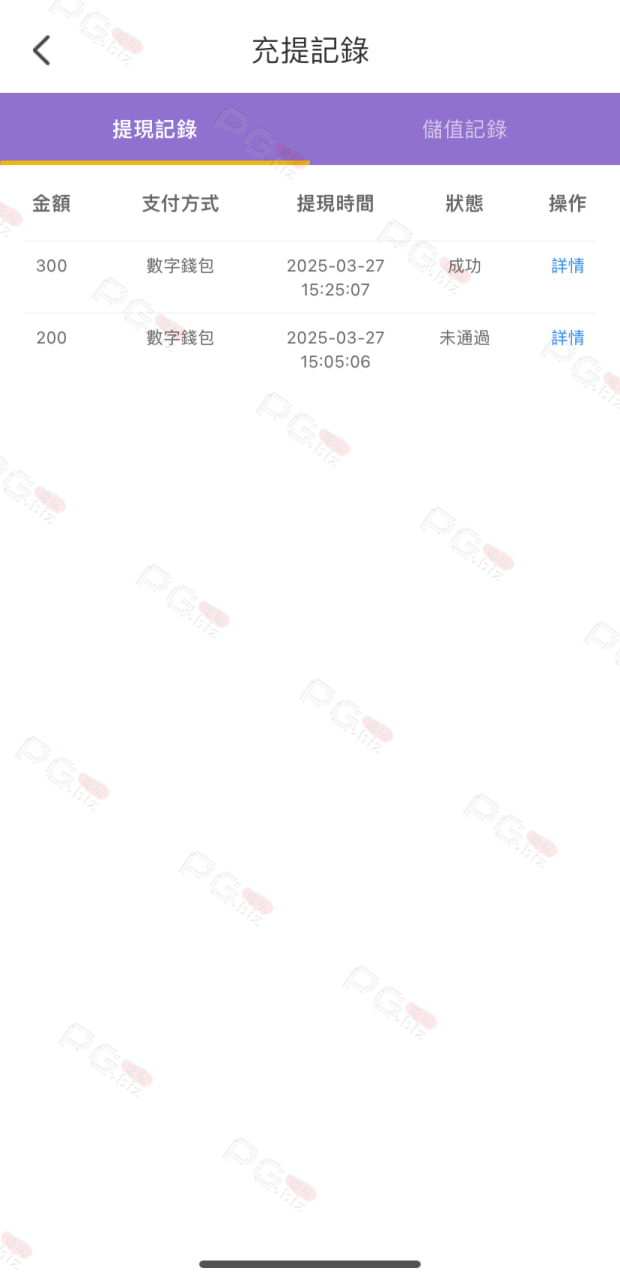Switch to the 儲值記錄 tab

click(465, 129)
